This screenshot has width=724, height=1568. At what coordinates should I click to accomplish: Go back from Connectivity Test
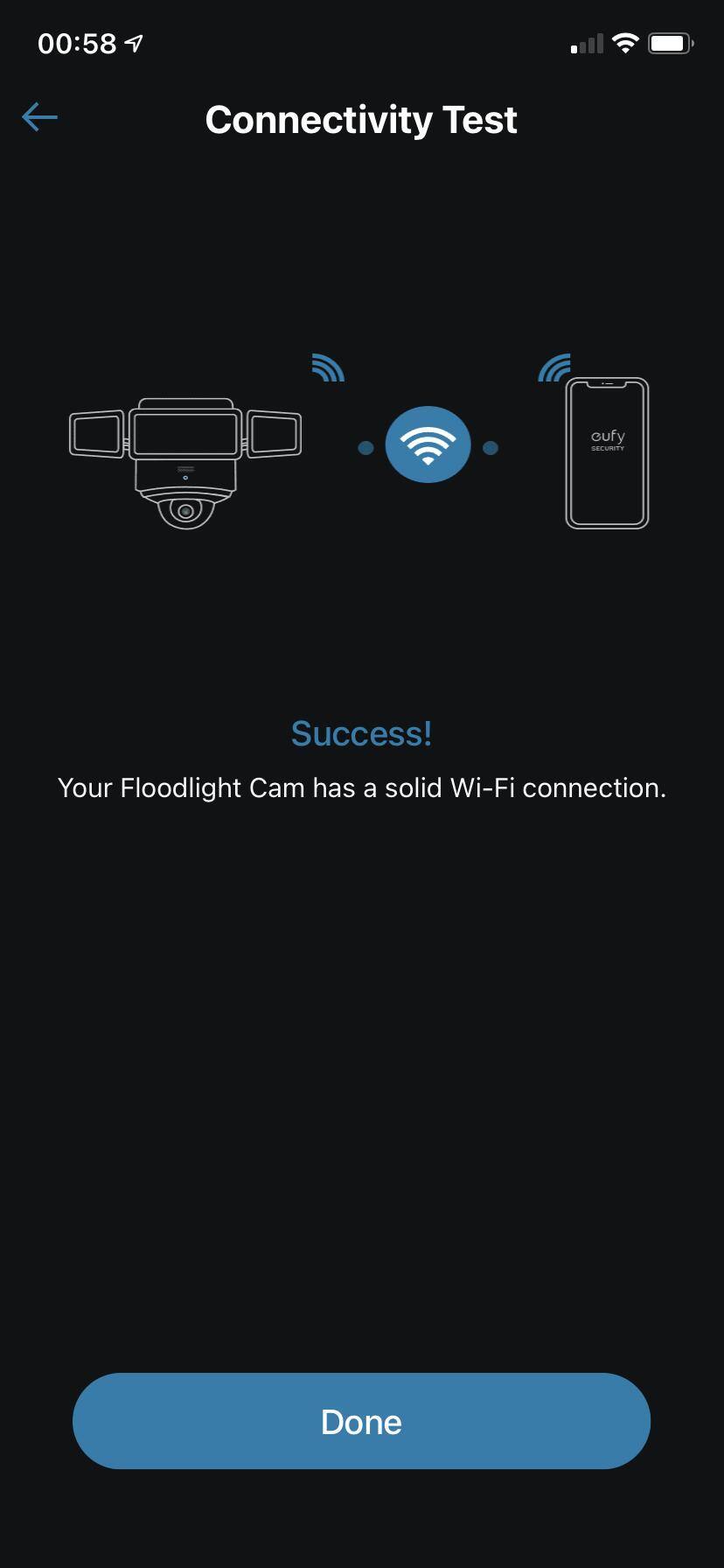(40, 116)
